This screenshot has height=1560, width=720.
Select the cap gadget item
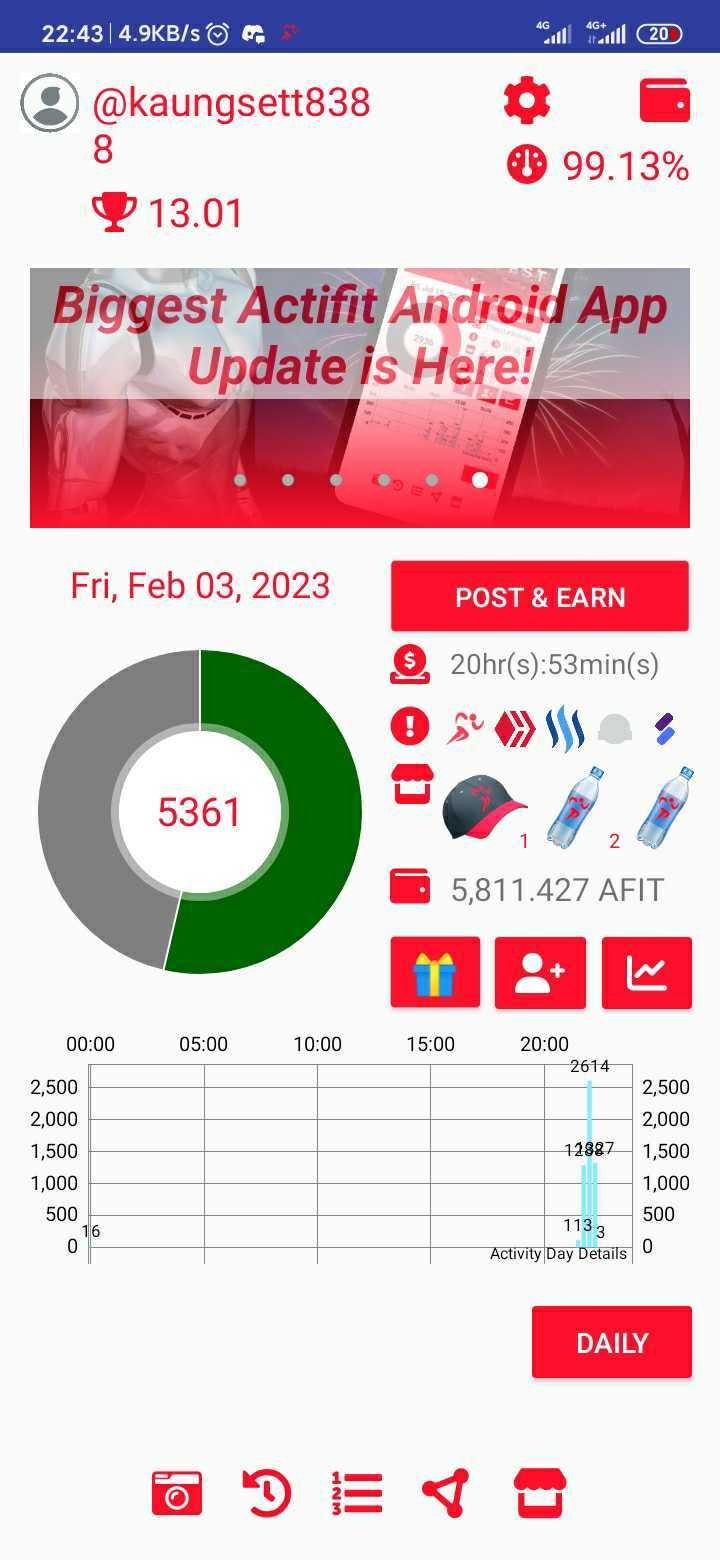tap(483, 805)
